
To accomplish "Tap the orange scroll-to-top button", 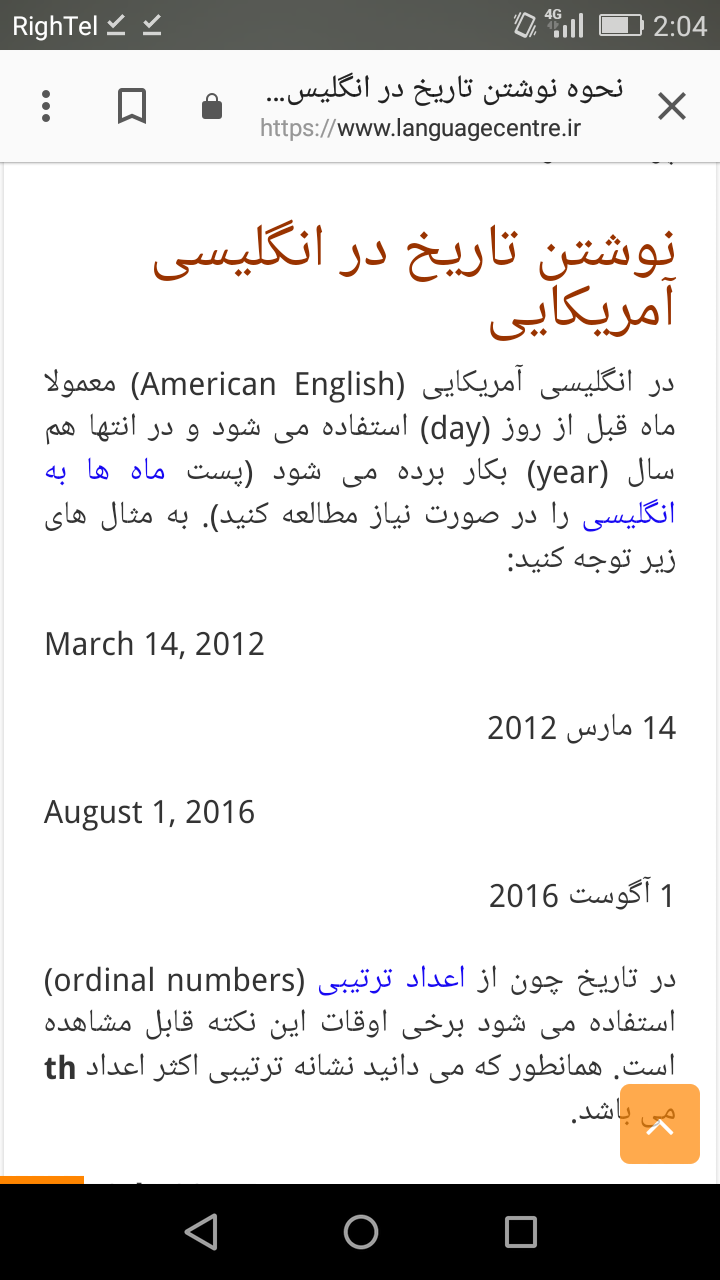I will click(659, 1124).
